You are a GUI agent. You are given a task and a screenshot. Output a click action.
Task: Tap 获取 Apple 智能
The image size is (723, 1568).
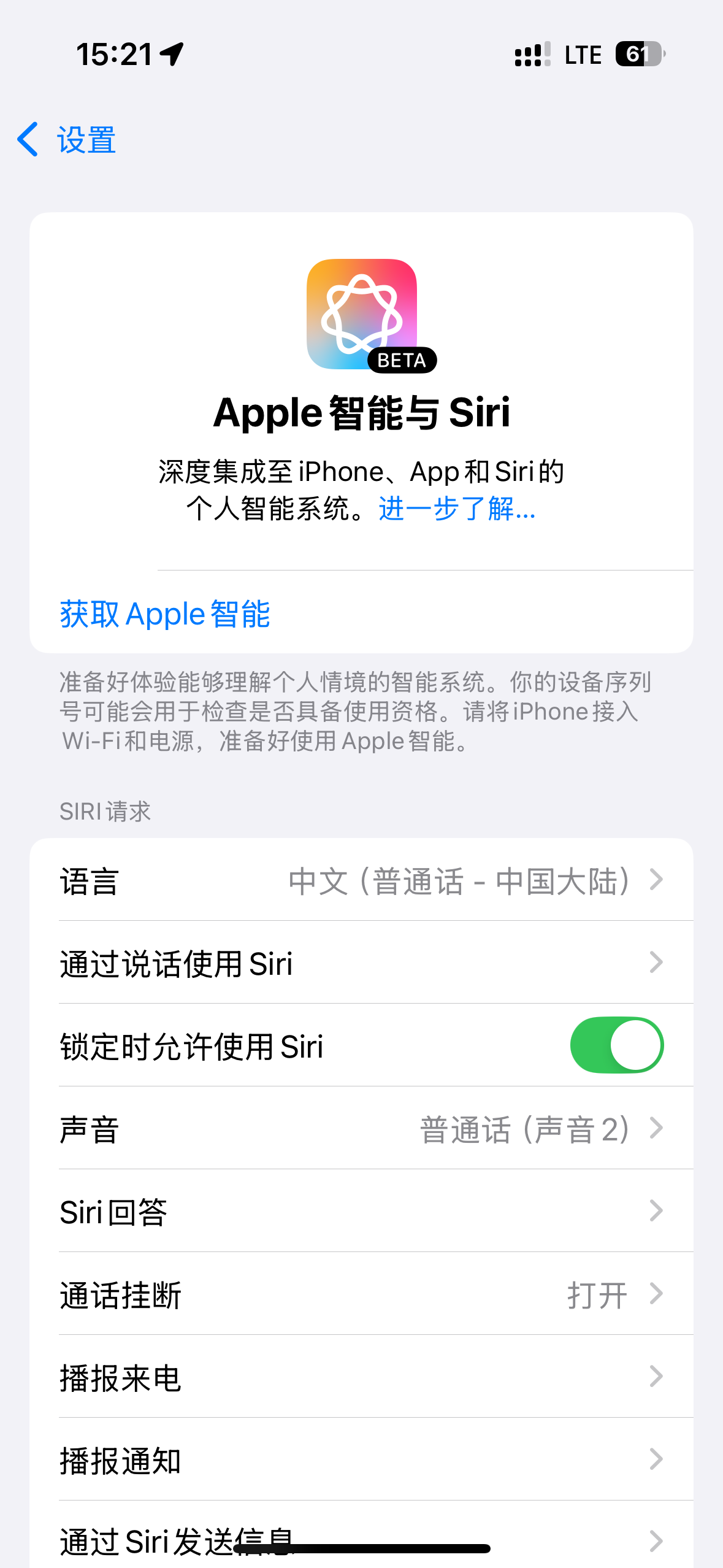(x=165, y=614)
